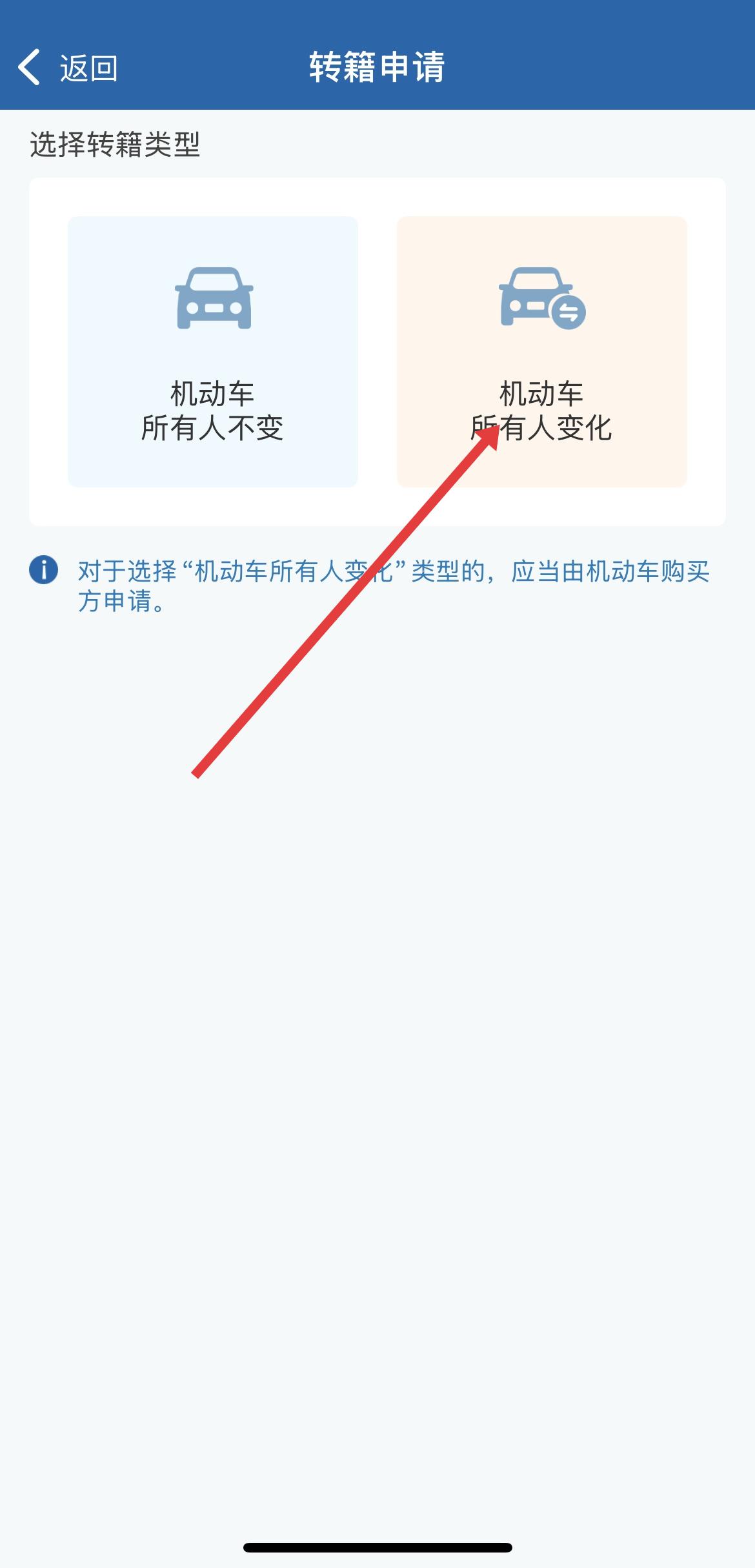
Task: Go back using the 返回 button
Action: (x=67, y=67)
